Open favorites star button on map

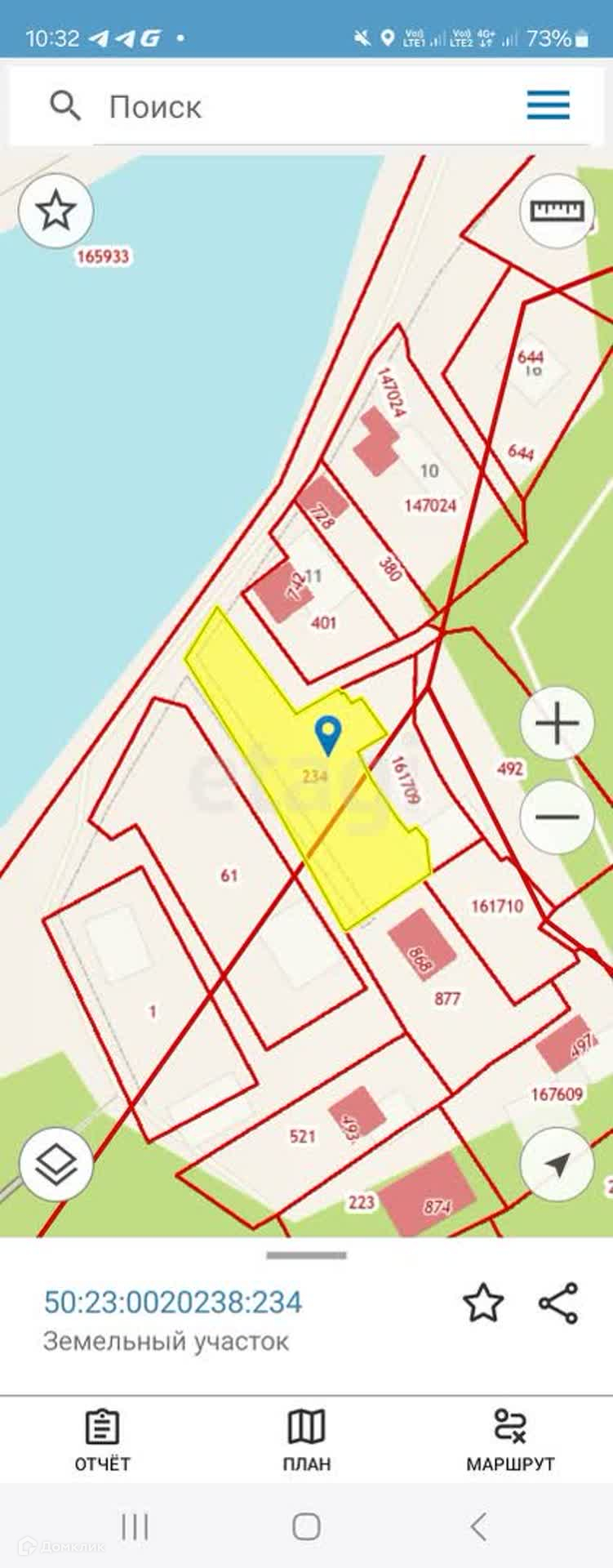[x=56, y=211]
